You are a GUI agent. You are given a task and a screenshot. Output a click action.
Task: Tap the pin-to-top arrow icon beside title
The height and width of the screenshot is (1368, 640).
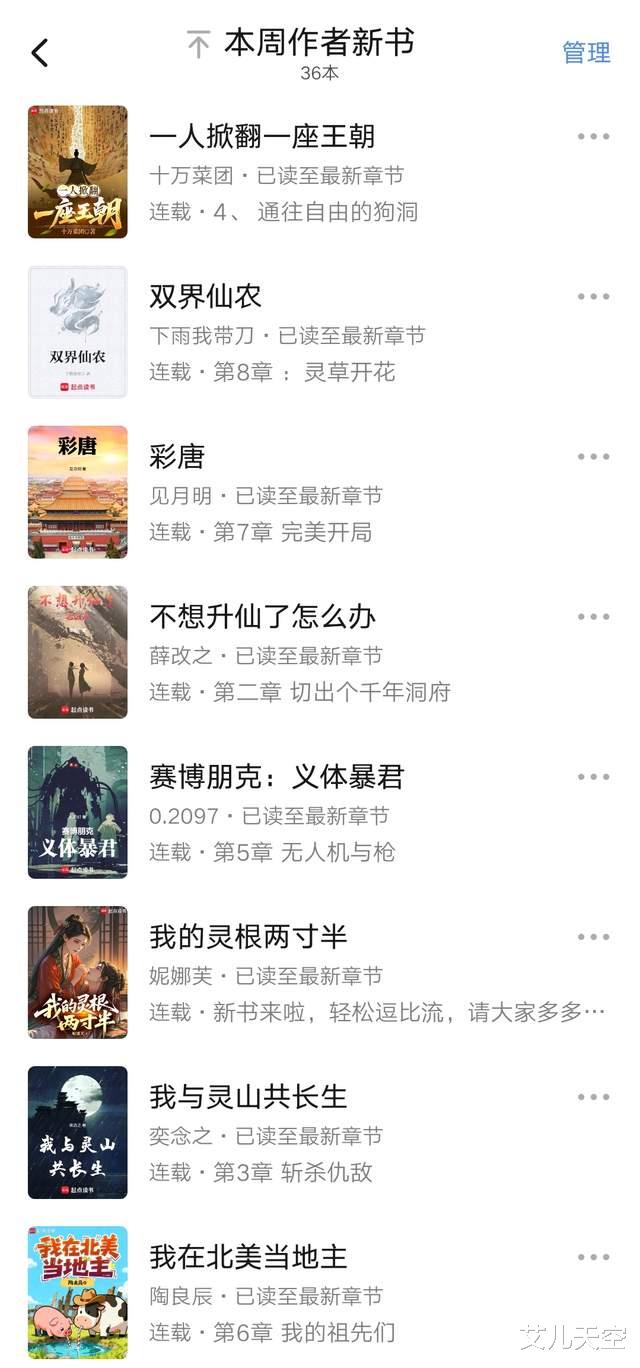tap(199, 44)
